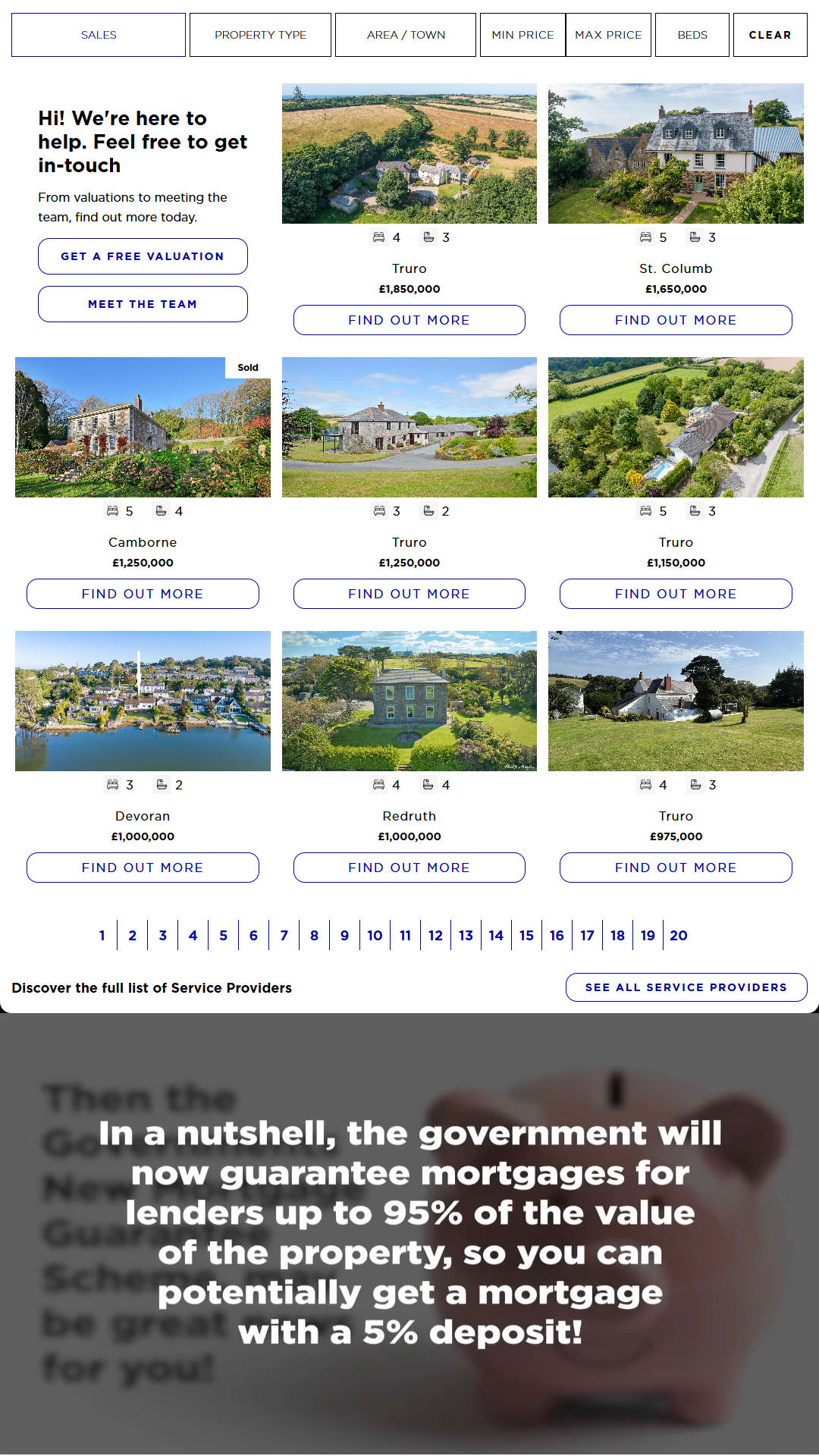Clear all search filters
Viewport: 819px width, 1456px height.
point(770,35)
